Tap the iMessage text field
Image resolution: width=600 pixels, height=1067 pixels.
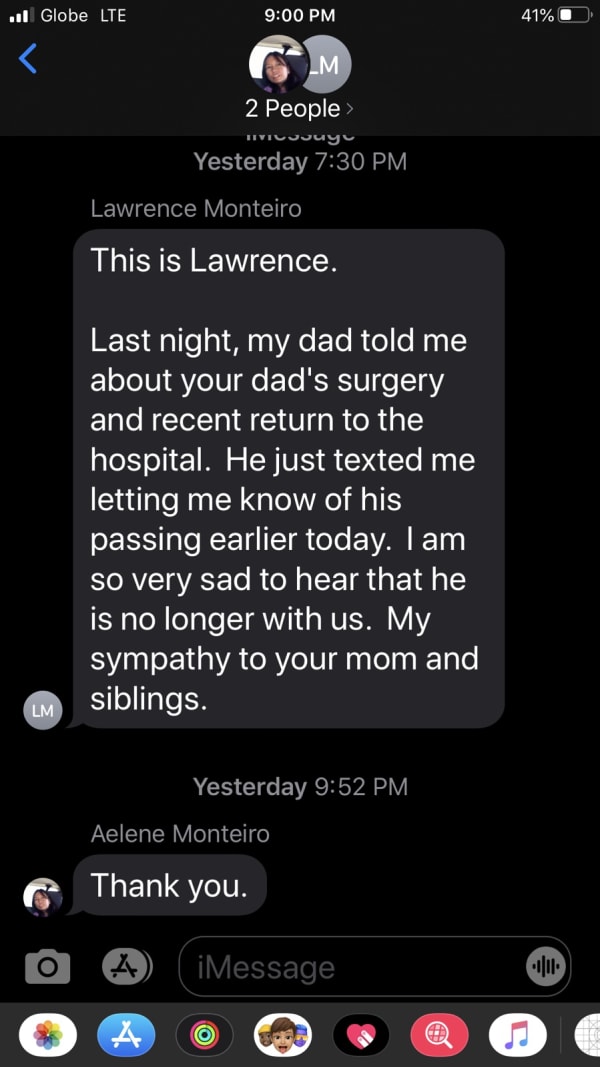pos(350,967)
